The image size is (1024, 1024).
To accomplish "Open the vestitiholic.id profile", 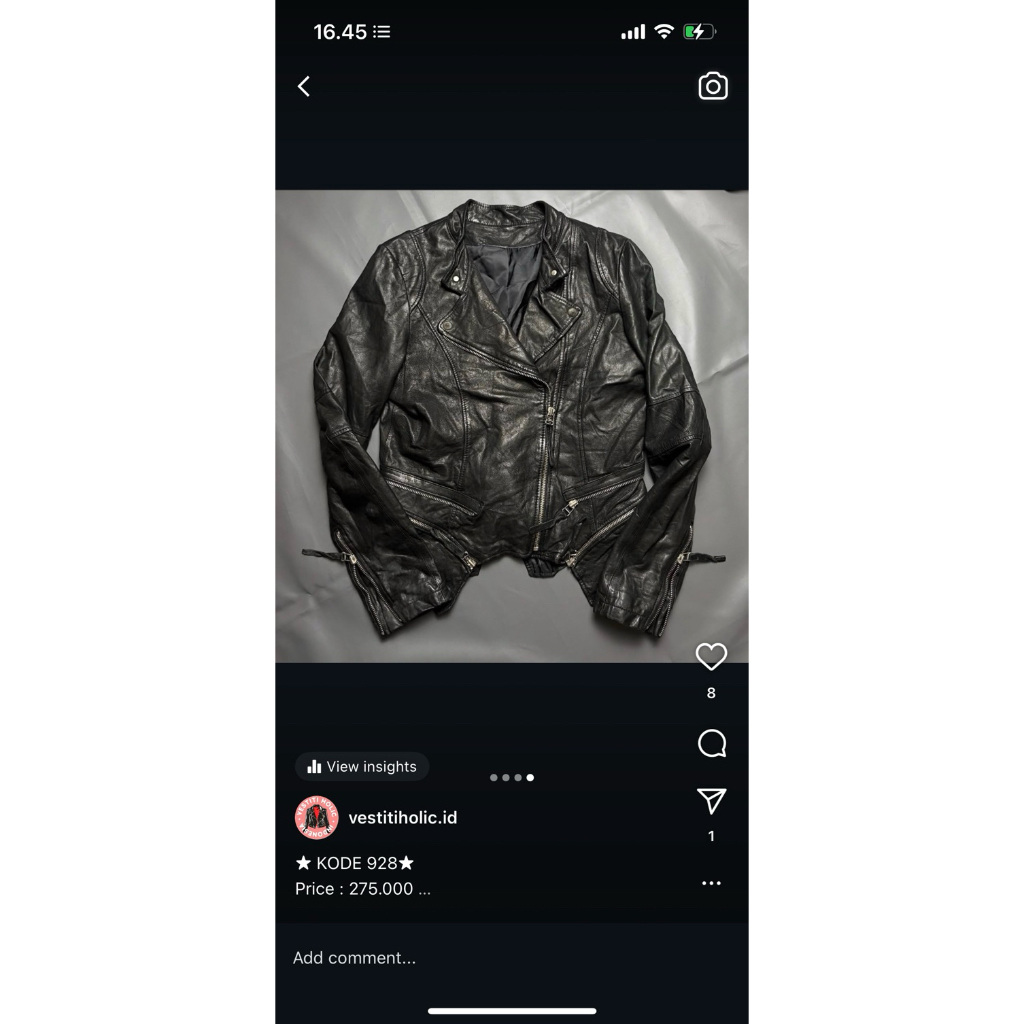I will click(402, 818).
